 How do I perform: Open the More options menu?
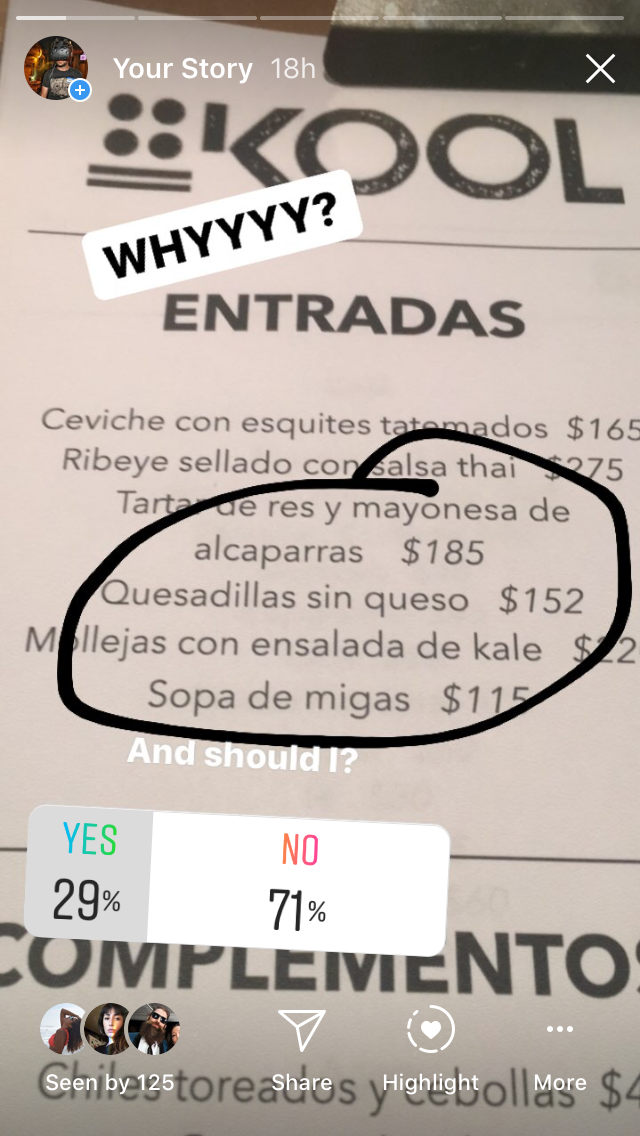coord(559,1048)
